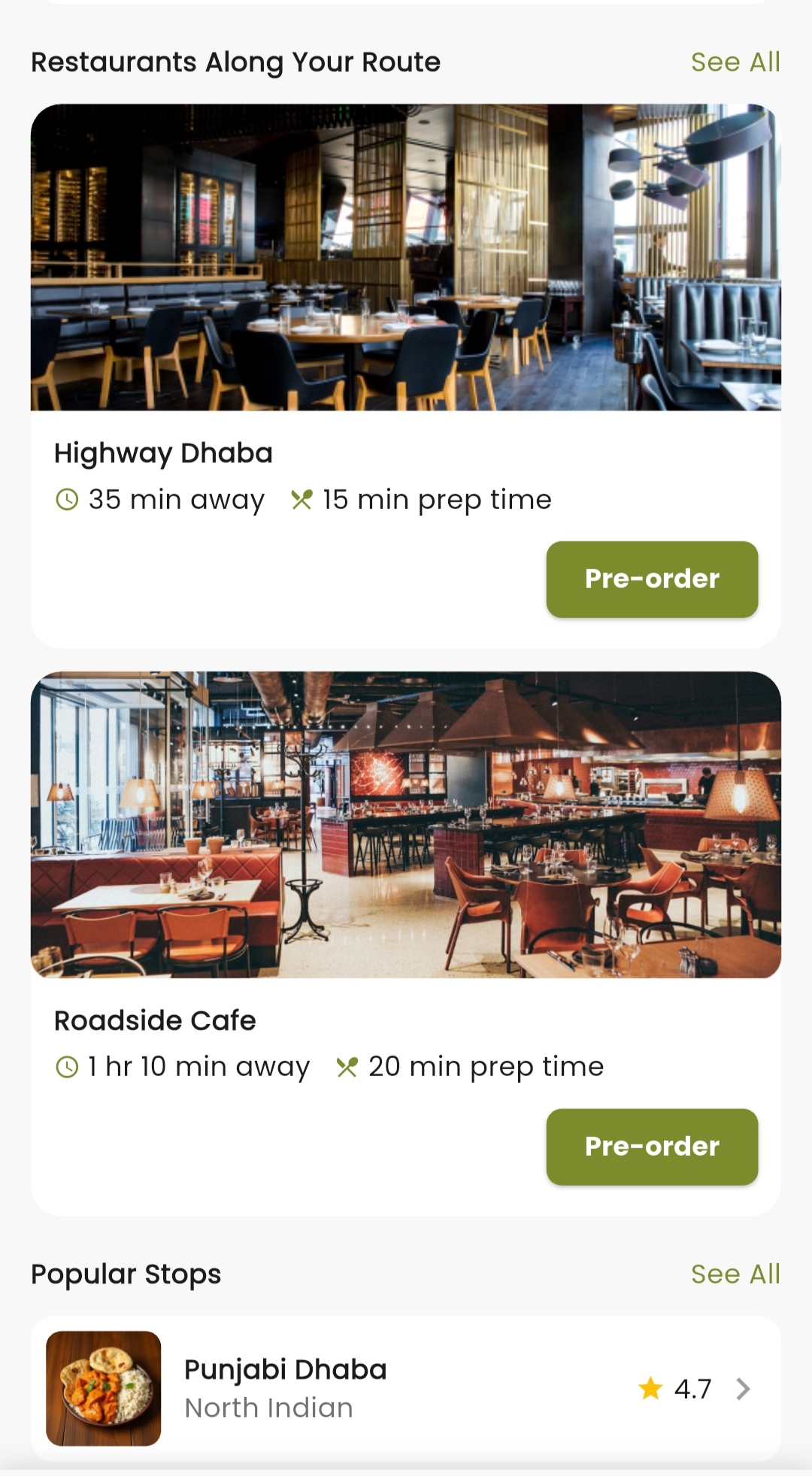Open See All restaurants along your route
This screenshot has height=1476, width=812.
click(735, 62)
